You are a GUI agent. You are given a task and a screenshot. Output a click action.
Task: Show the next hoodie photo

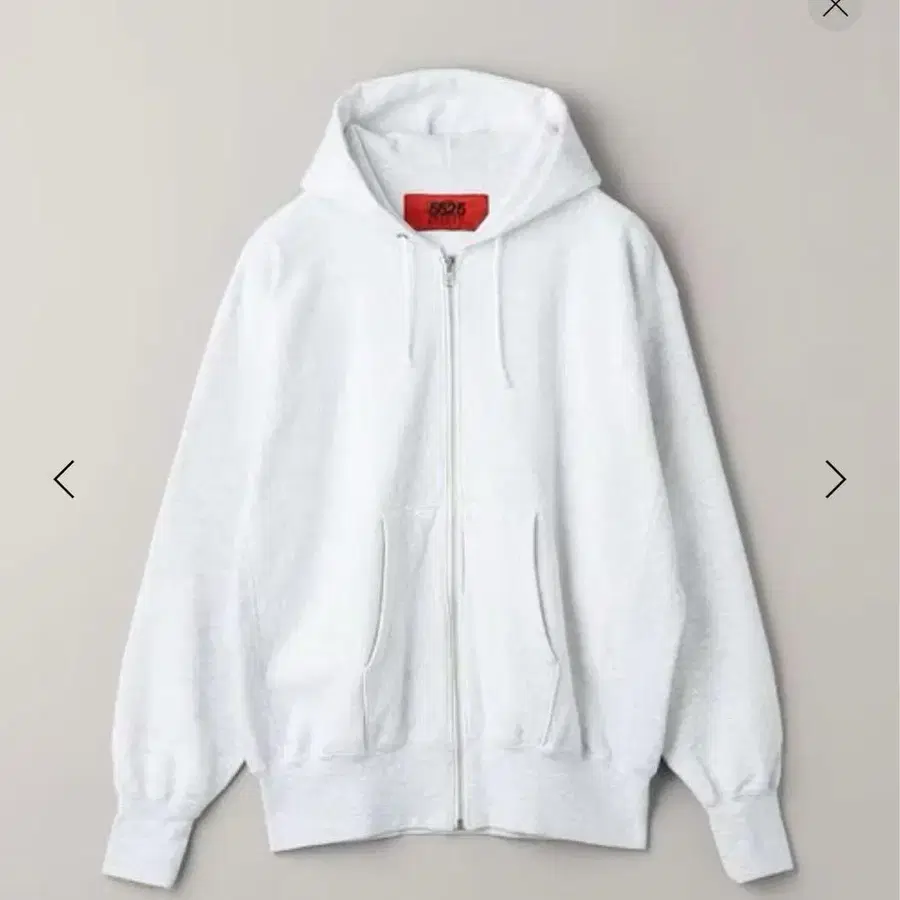pos(835,479)
